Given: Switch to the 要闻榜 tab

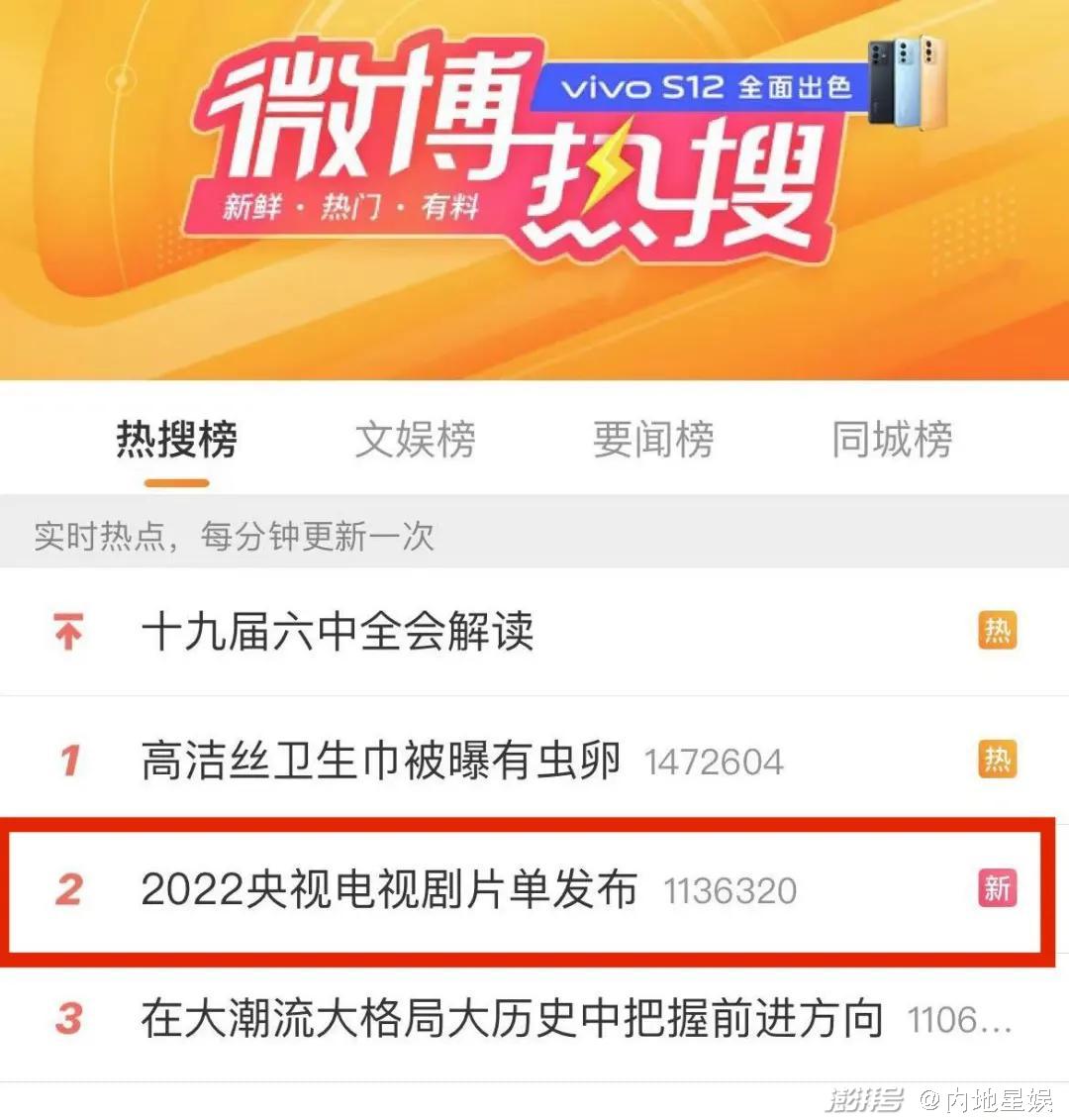Looking at the screenshot, I should point(653,439).
